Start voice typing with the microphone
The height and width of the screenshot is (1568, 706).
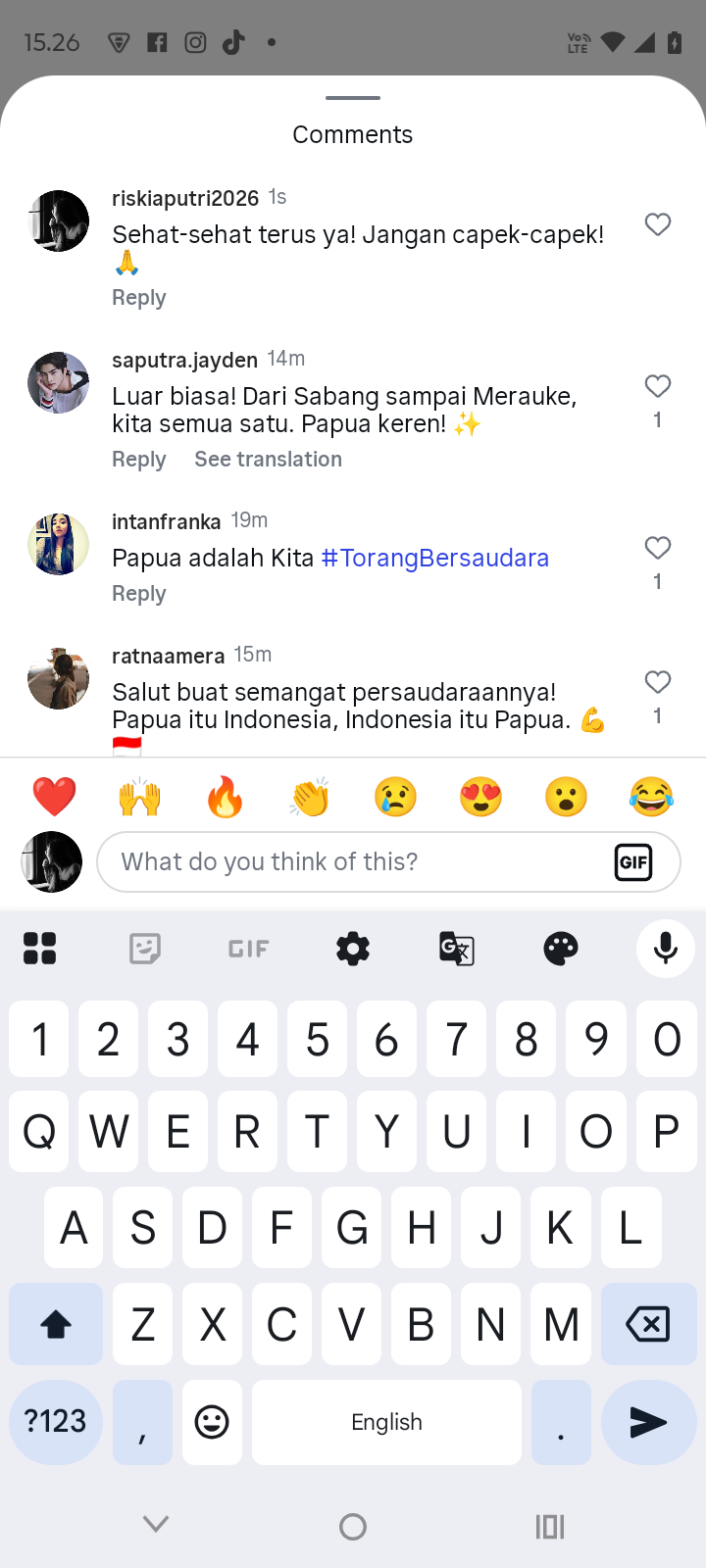click(x=666, y=949)
